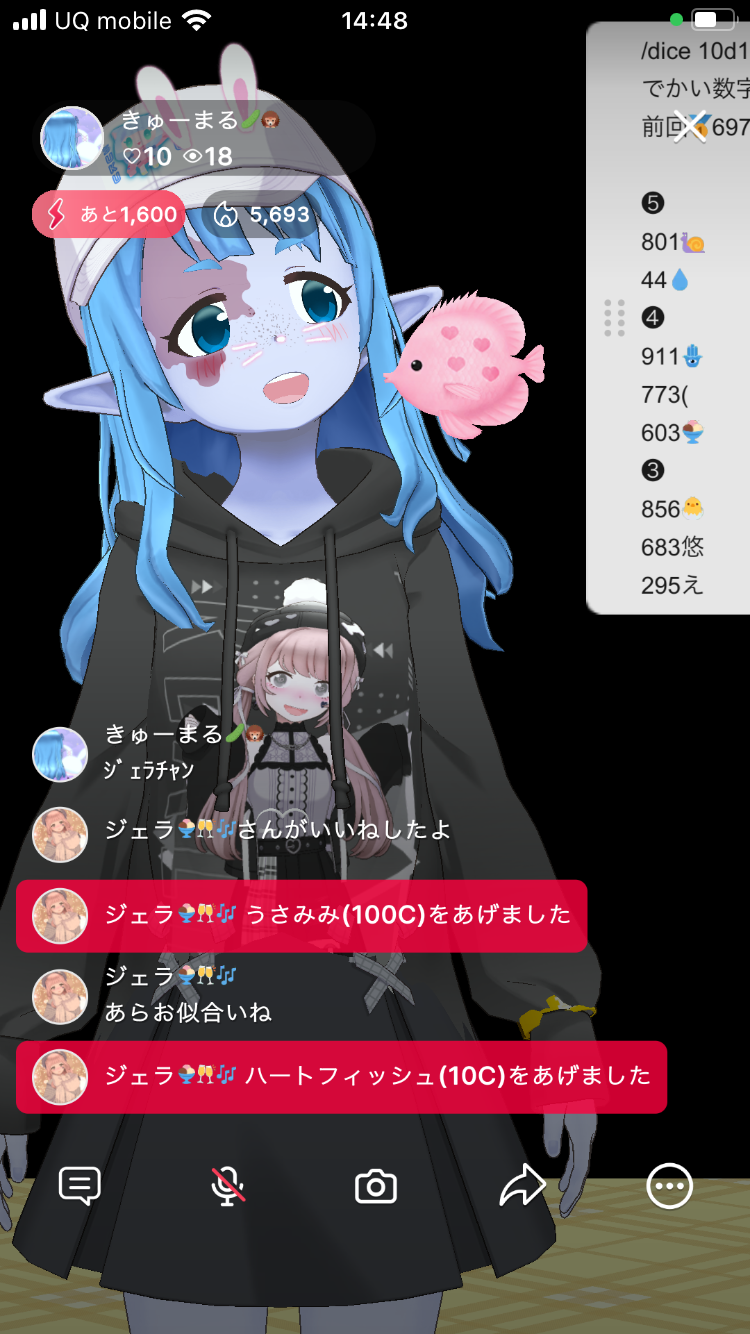
Task: Tap the ハートフィッシュ(10C) gift notification
Action: click(x=340, y=1077)
